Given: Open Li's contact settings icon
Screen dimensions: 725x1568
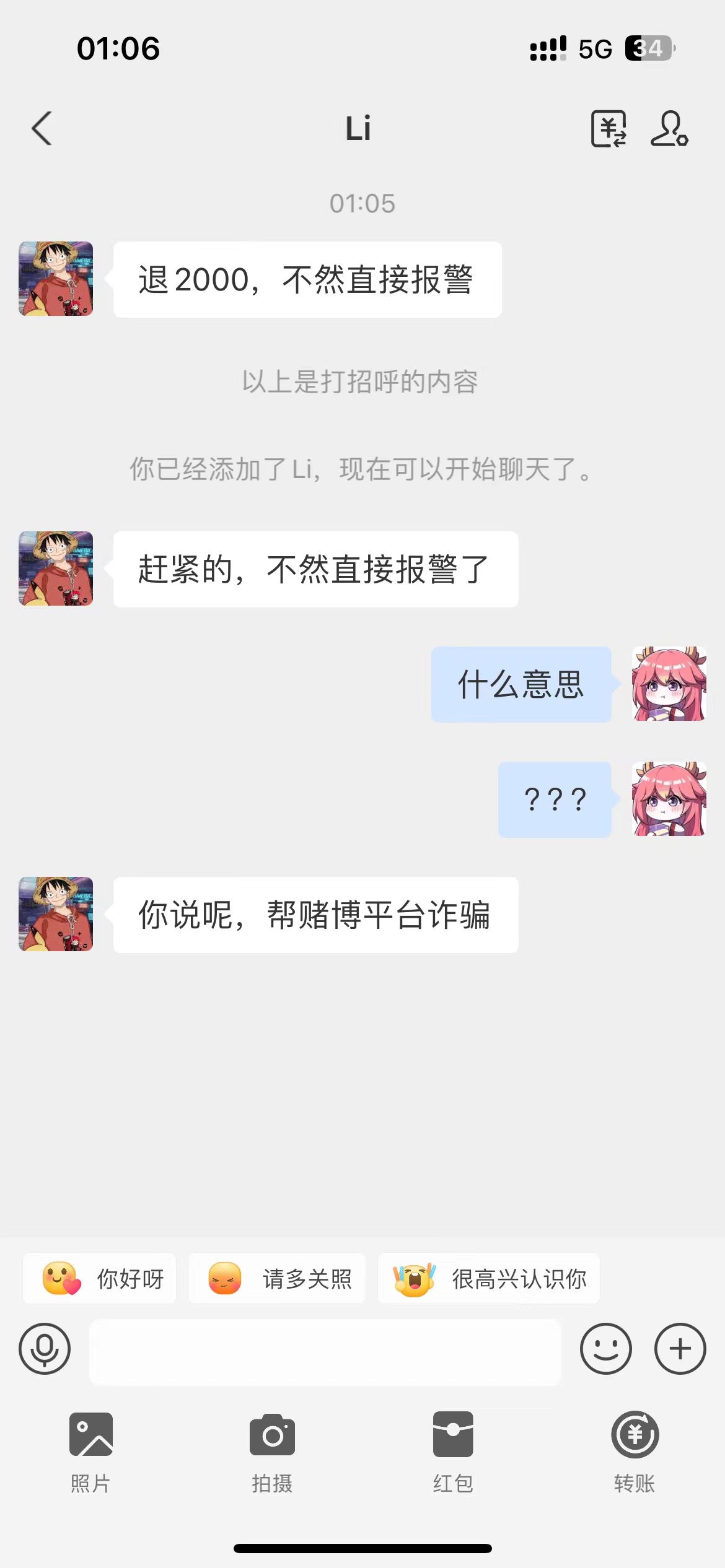Looking at the screenshot, I should tap(669, 129).
